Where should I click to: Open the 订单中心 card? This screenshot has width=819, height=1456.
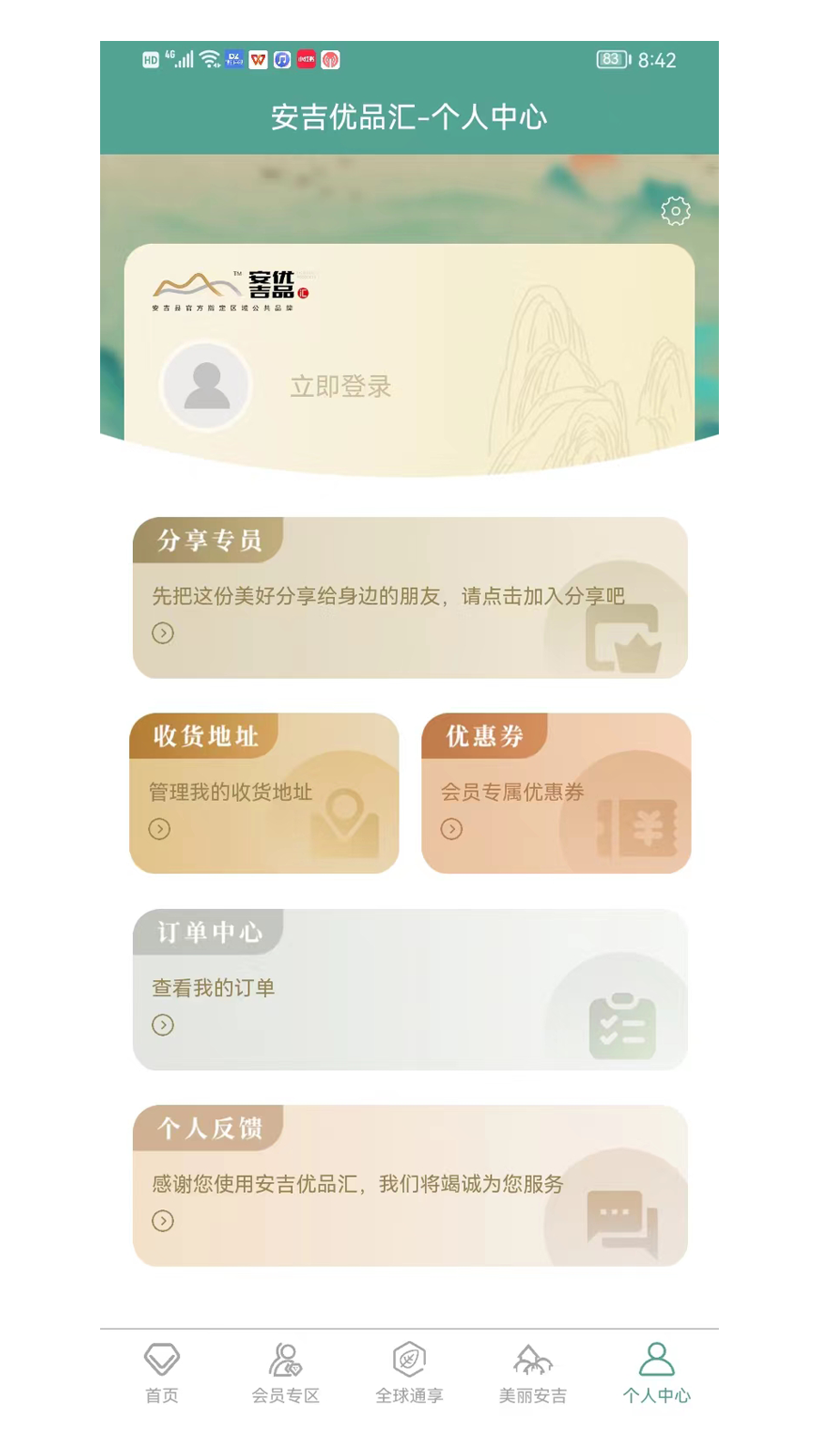409,990
